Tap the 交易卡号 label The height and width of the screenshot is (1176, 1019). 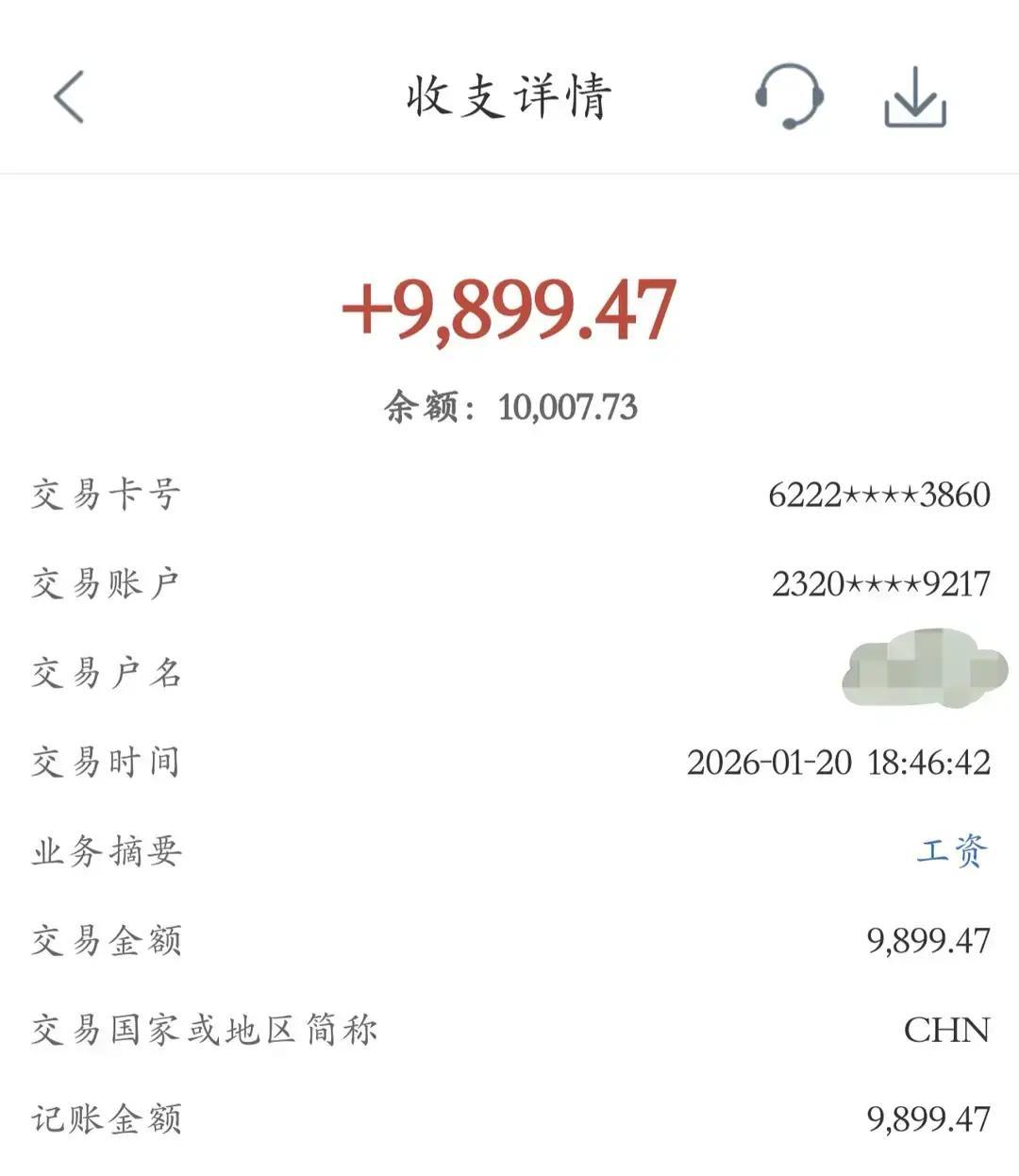(x=106, y=493)
